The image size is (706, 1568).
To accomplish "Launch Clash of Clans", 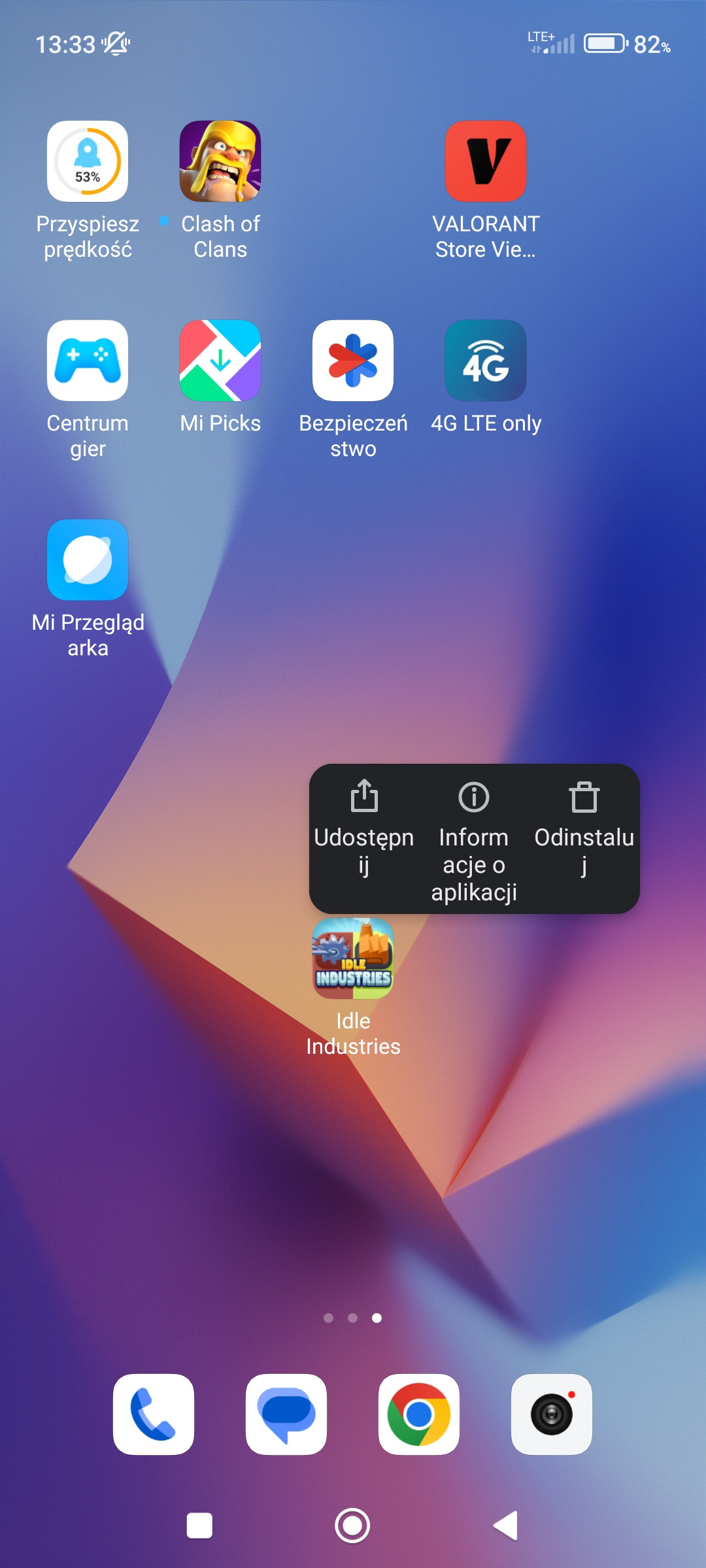I will pos(220,161).
